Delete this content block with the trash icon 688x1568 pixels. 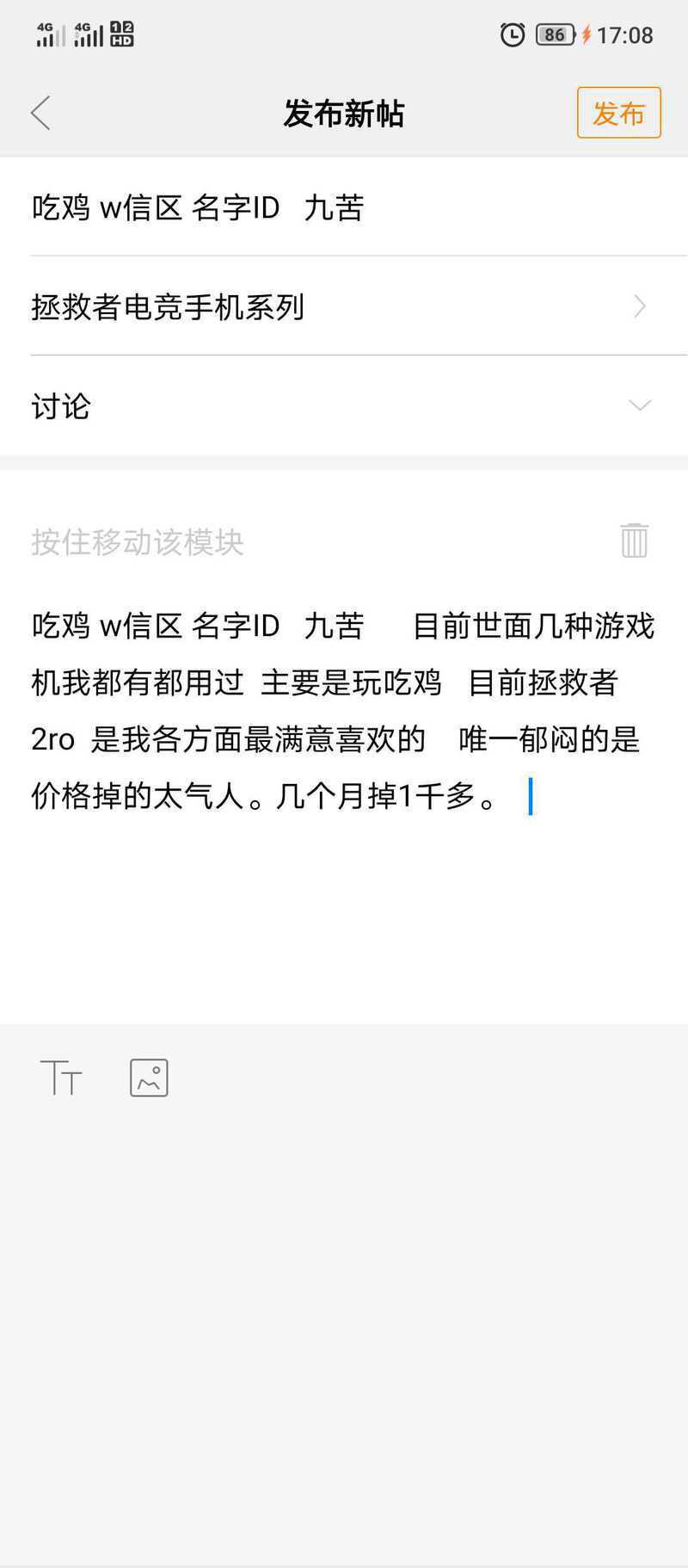[x=634, y=540]
